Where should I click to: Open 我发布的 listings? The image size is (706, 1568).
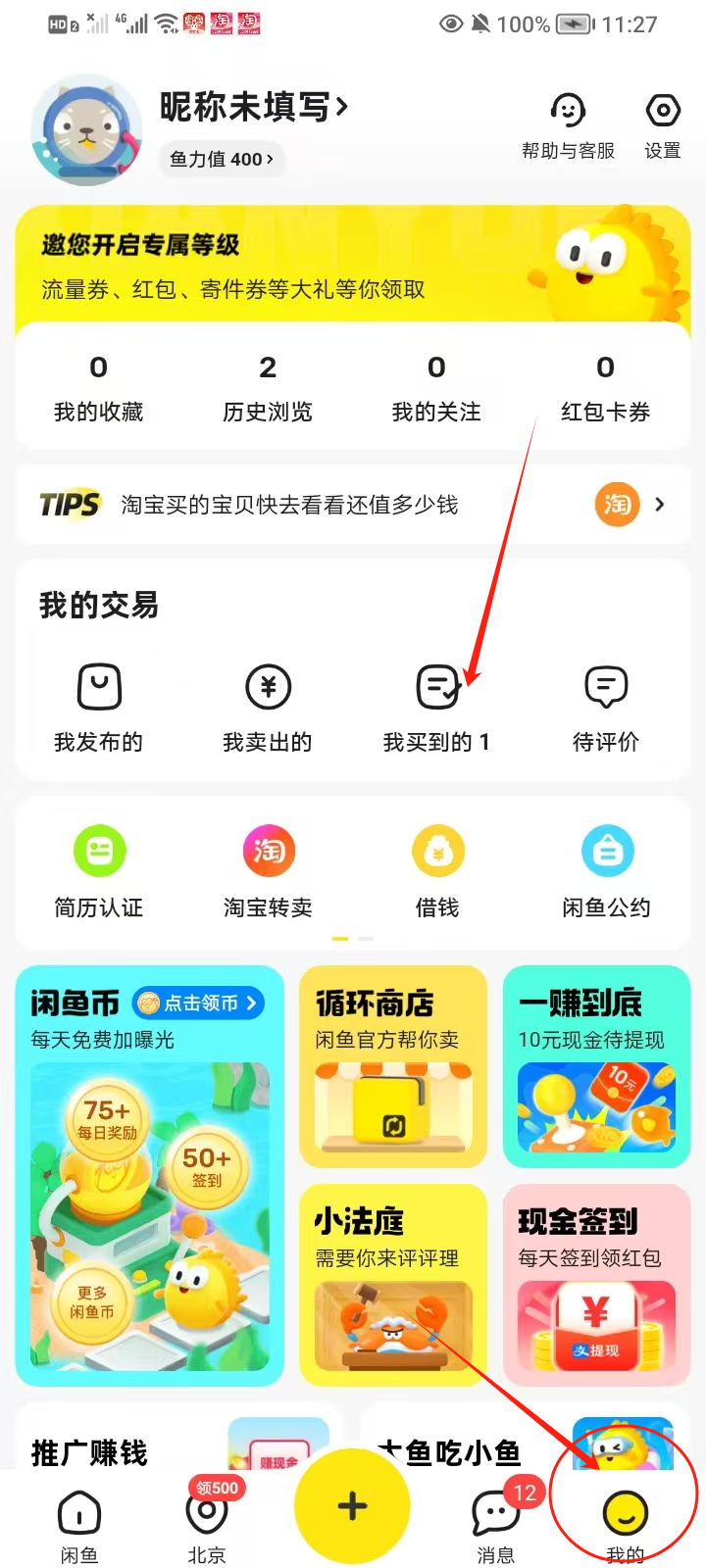pyautogui.click(x=98, y=708)
